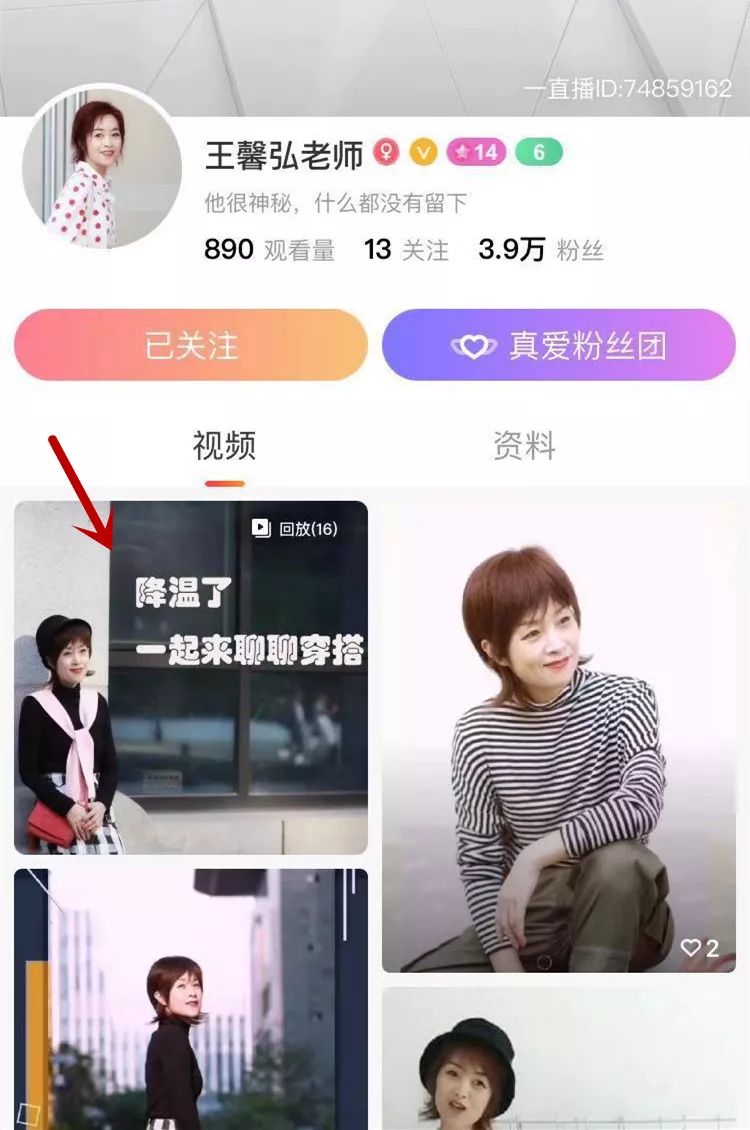The height and width of the screenshot is (1130, 750).
Task: Open the striped sweater video tile
Action: pos(558,736)
